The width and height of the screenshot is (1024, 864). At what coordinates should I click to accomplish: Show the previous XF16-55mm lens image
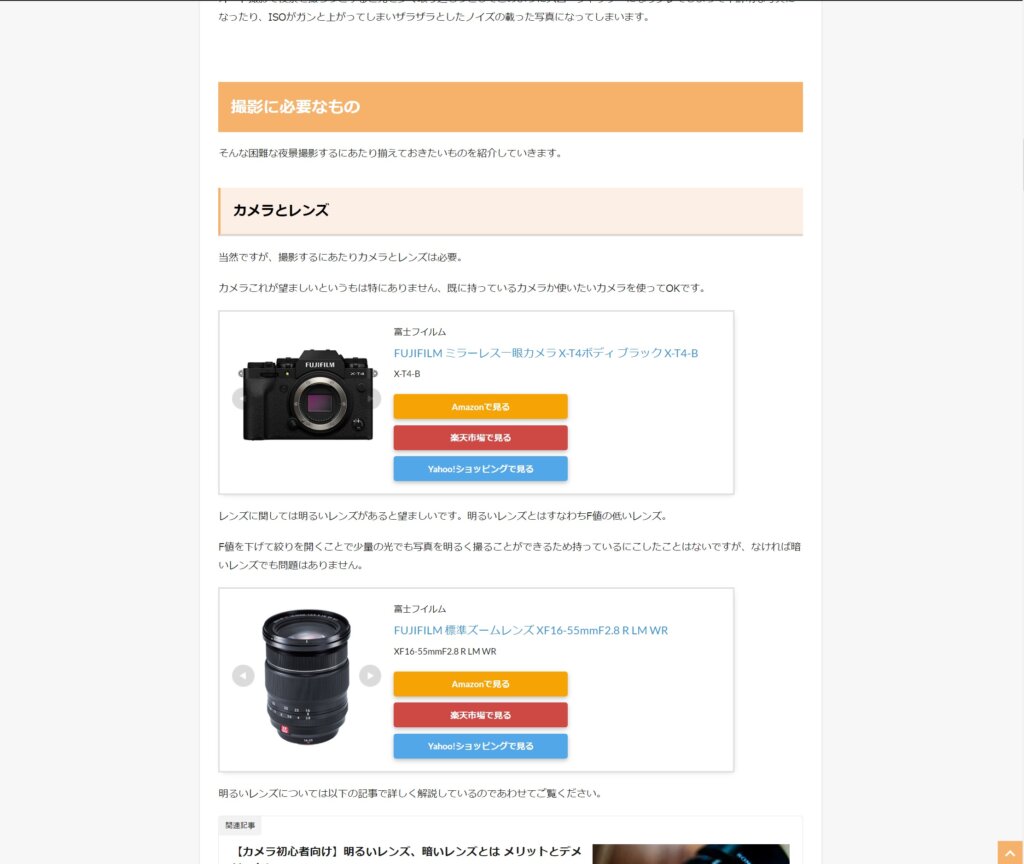coord(243,676)
